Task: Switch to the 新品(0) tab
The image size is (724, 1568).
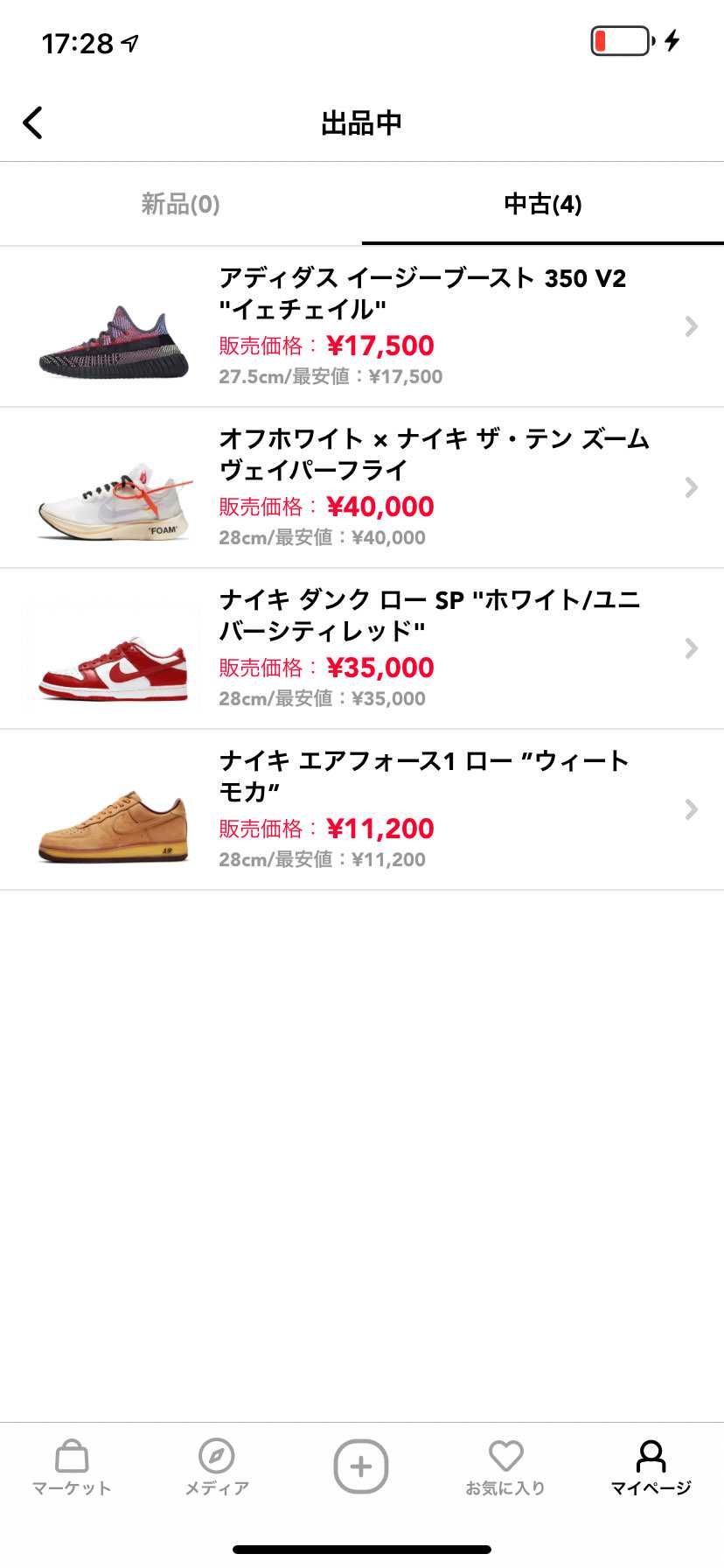Action: [x=179, y=204]
